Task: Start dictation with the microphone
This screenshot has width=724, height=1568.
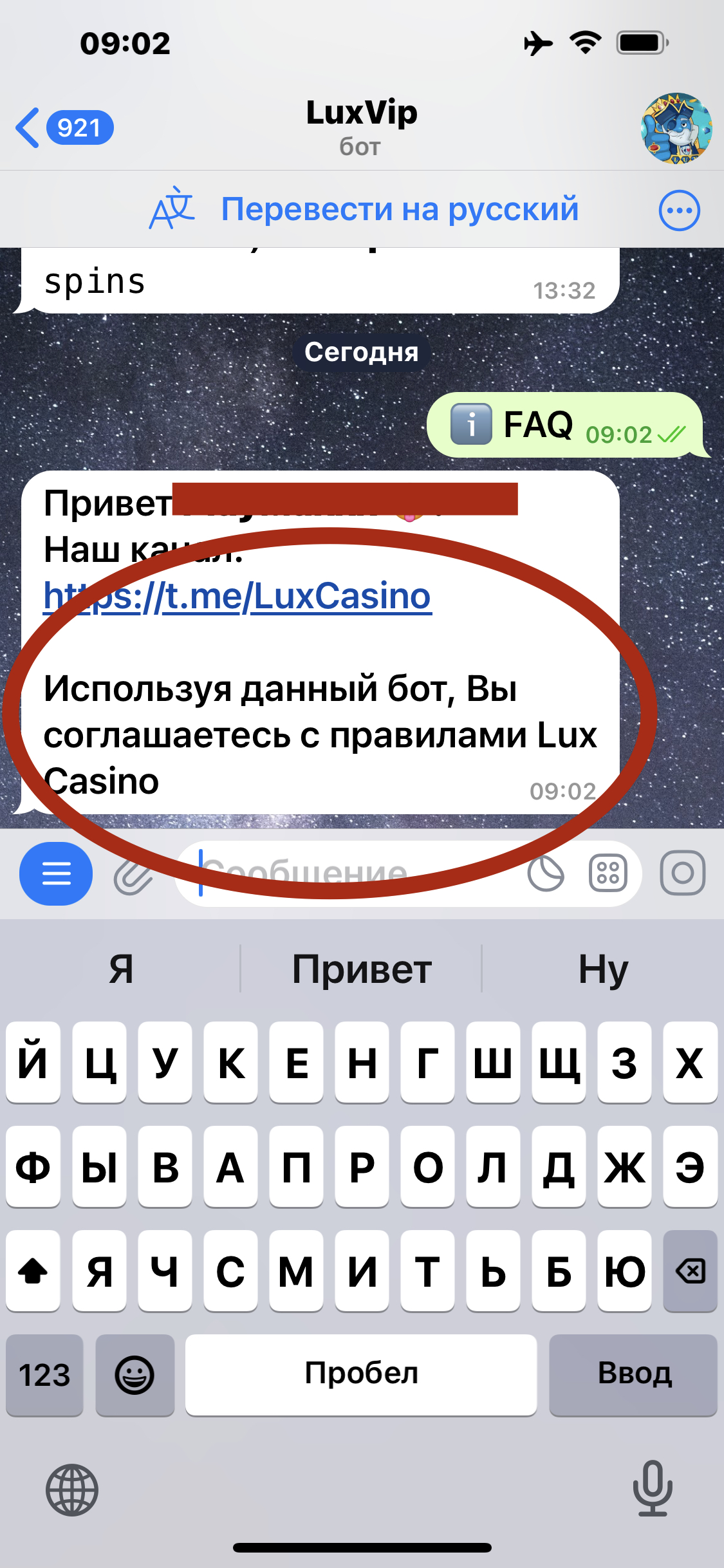Action: [653, 1488]
